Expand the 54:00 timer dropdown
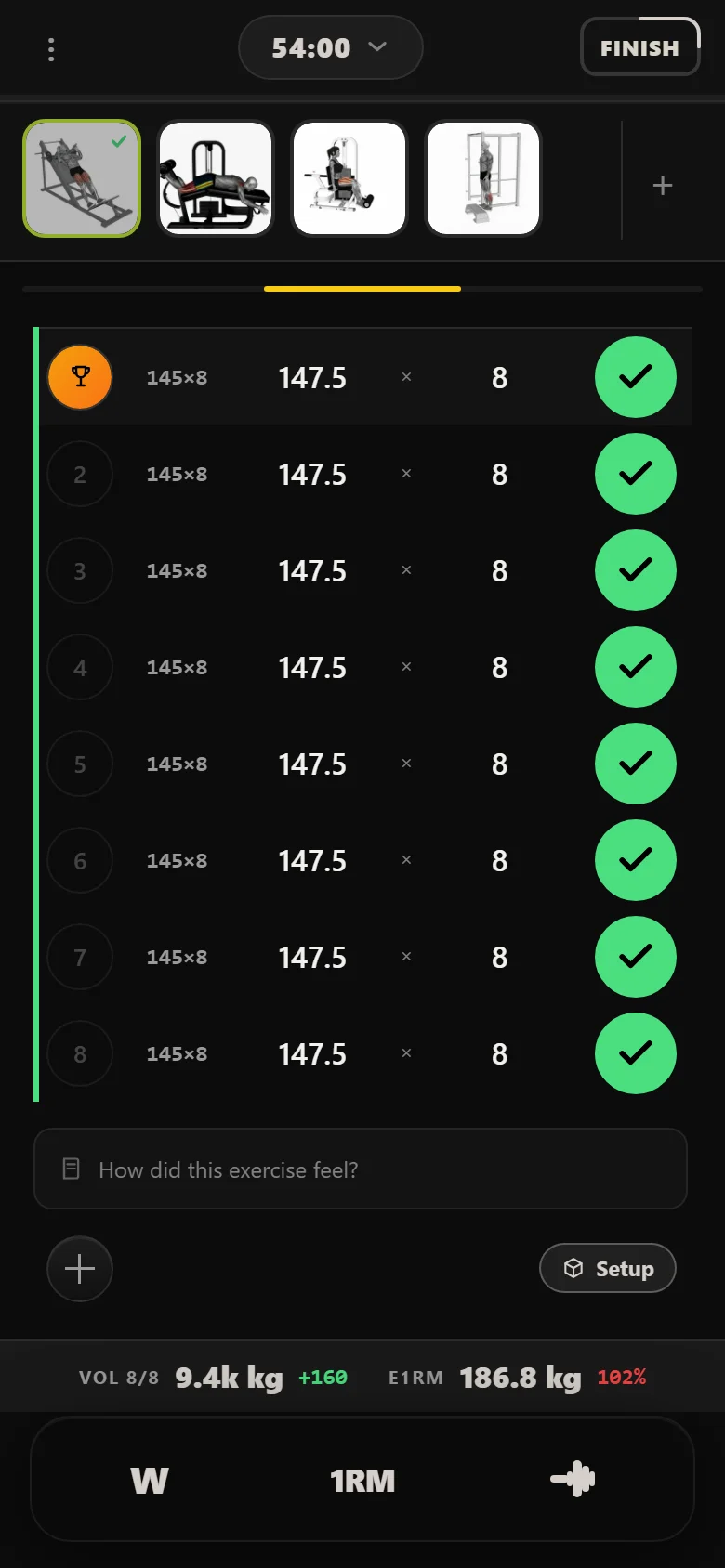 point(331,47)
